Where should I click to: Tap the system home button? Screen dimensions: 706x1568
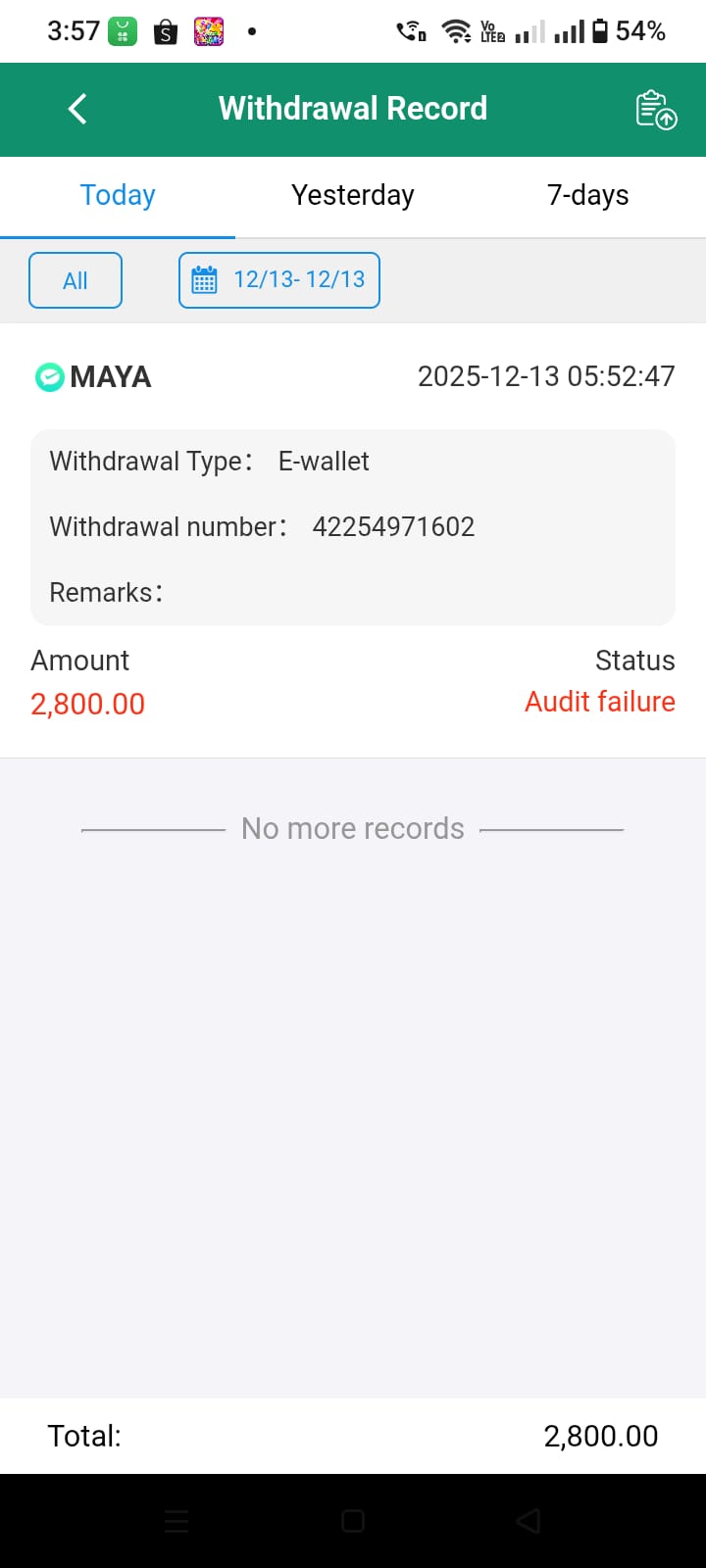(353, 1521)
